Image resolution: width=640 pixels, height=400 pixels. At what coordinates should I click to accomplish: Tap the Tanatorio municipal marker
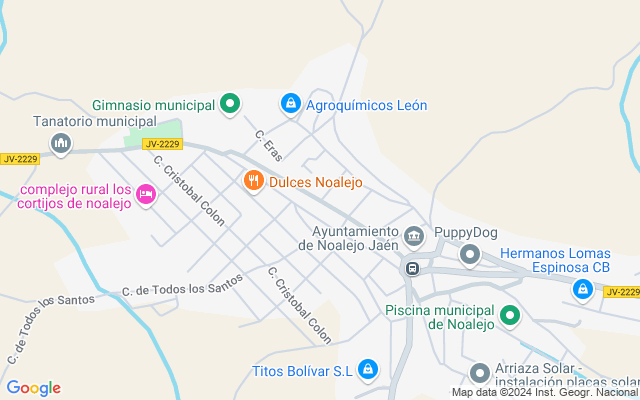(x=61, y=144)
